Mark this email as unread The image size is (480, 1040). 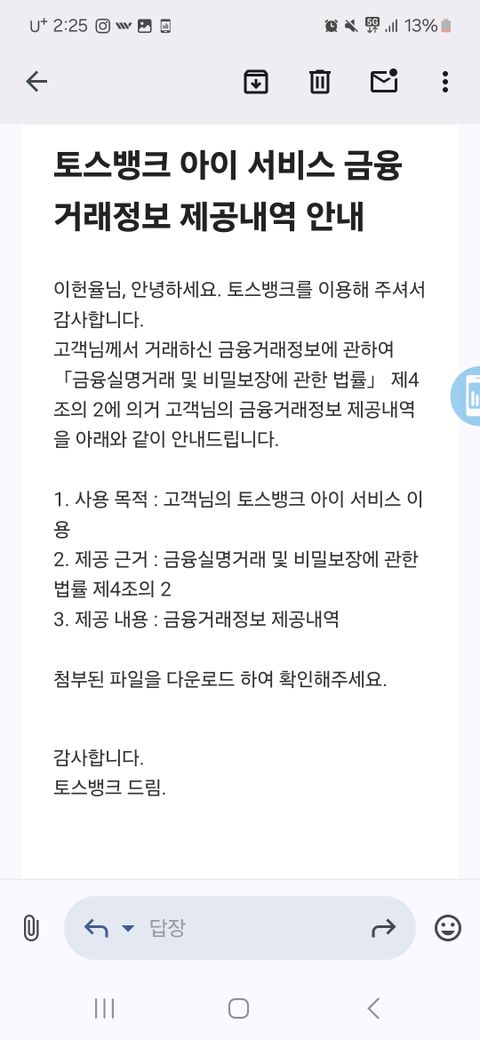pyautogui.click(x=384, y=81)
